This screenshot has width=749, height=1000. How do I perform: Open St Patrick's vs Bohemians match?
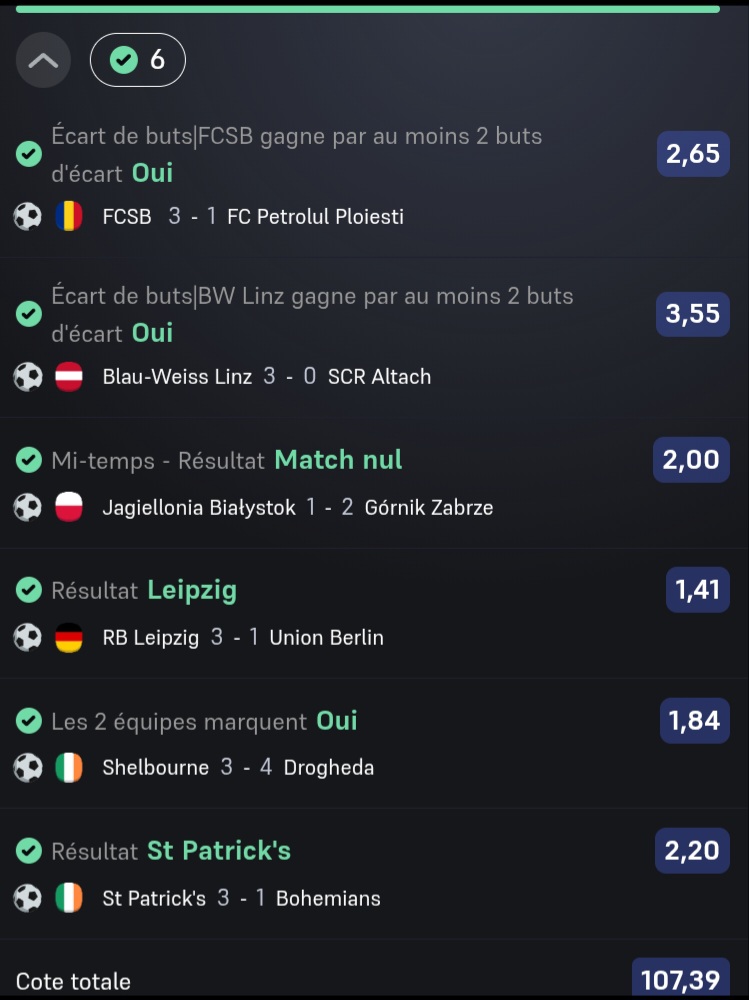[241, 898]
